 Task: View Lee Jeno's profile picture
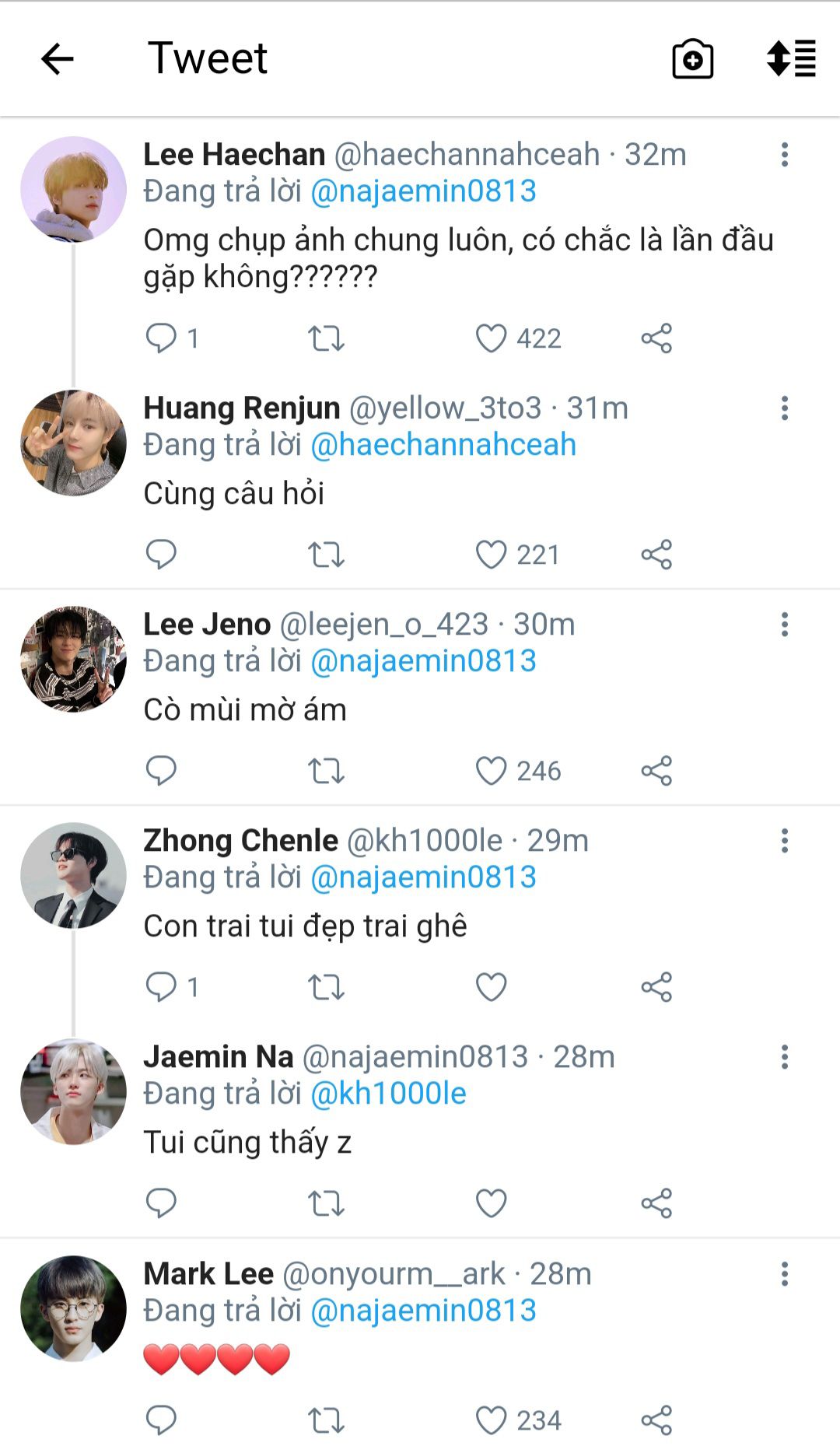[73, 659]
